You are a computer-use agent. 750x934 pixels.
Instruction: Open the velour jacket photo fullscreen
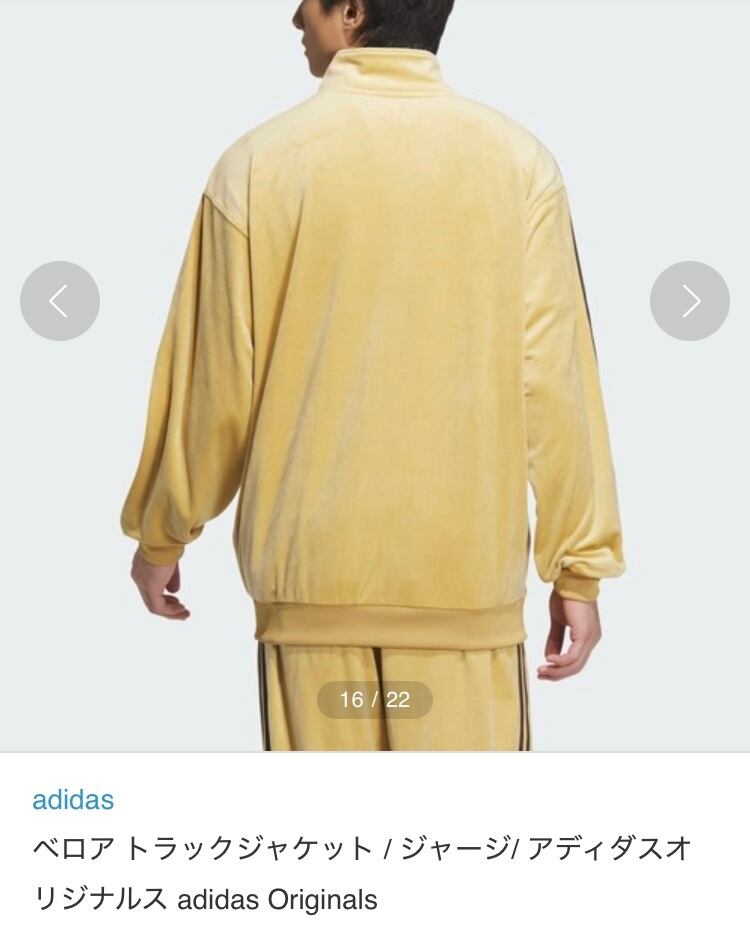point(375,375)
